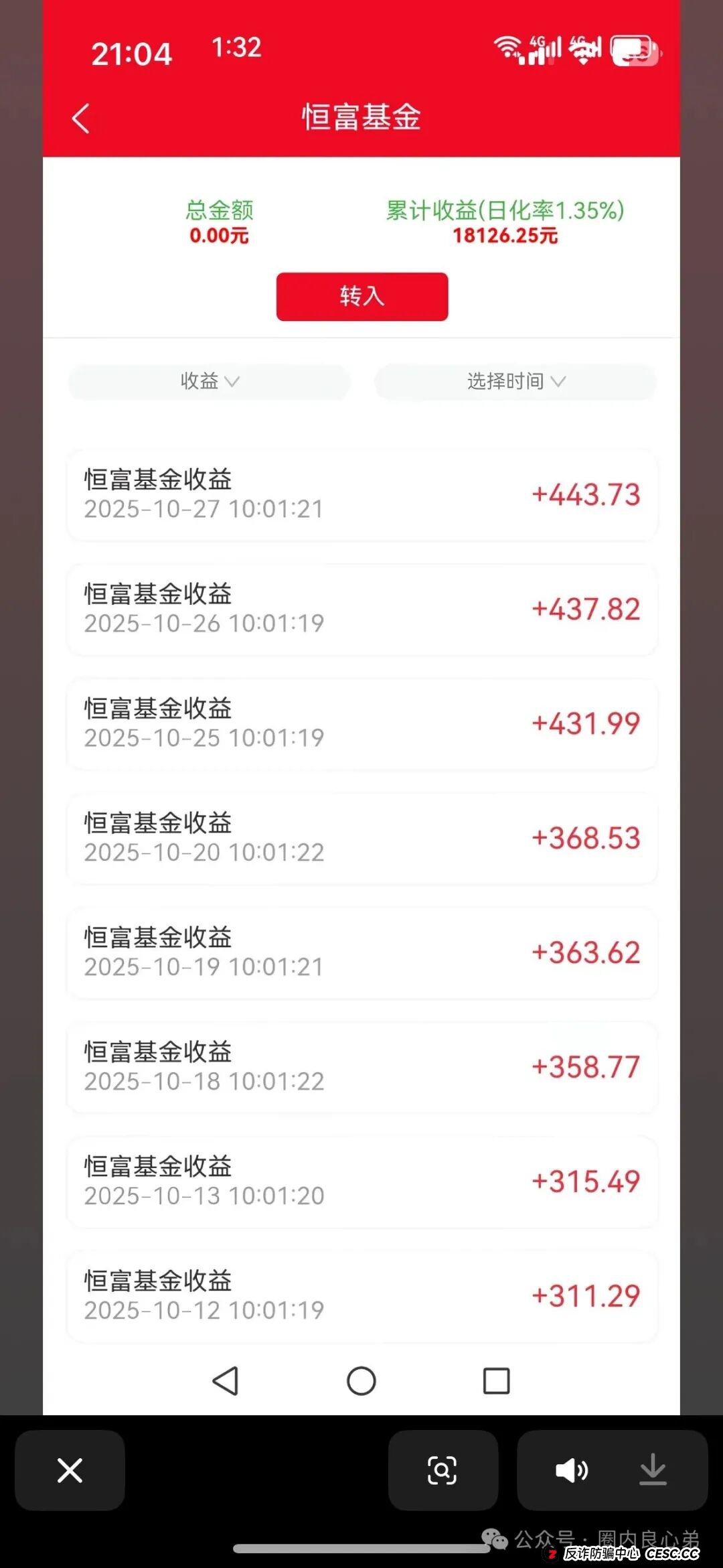Mute audio using the speaker control
This screenshot has height=1568, width=723.
(572, 1472)
